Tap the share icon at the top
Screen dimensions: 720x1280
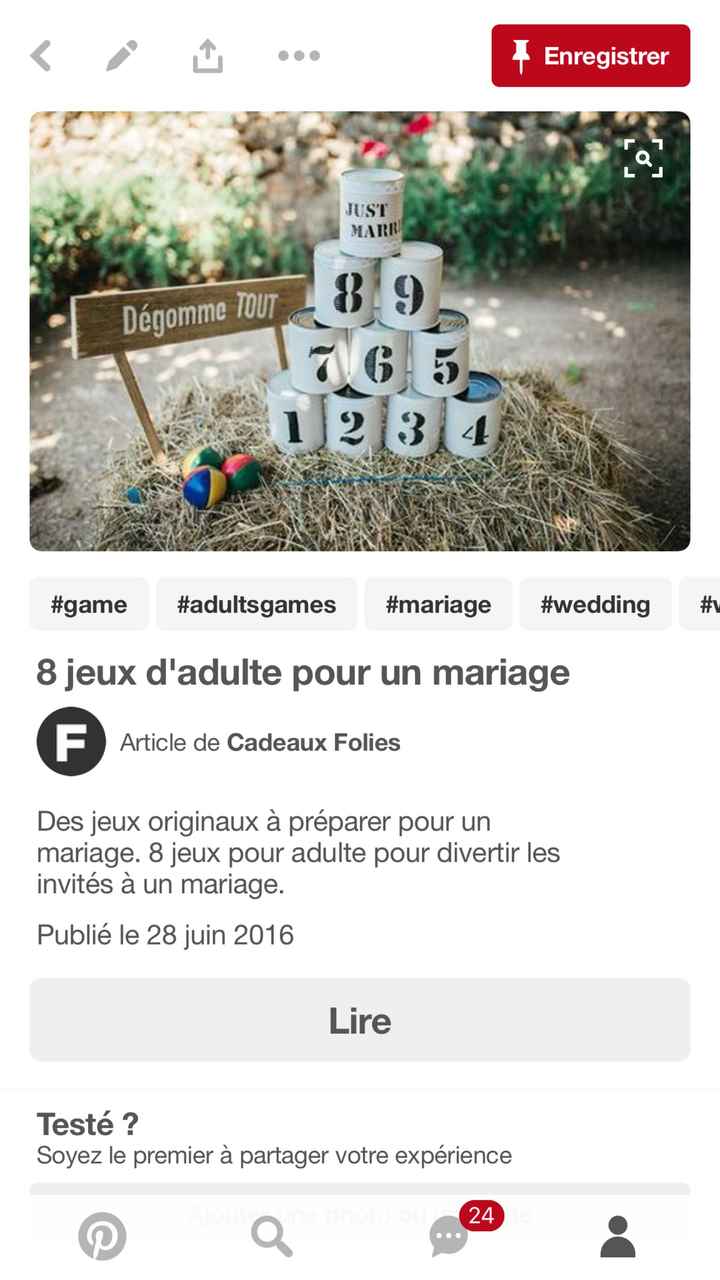209,55
